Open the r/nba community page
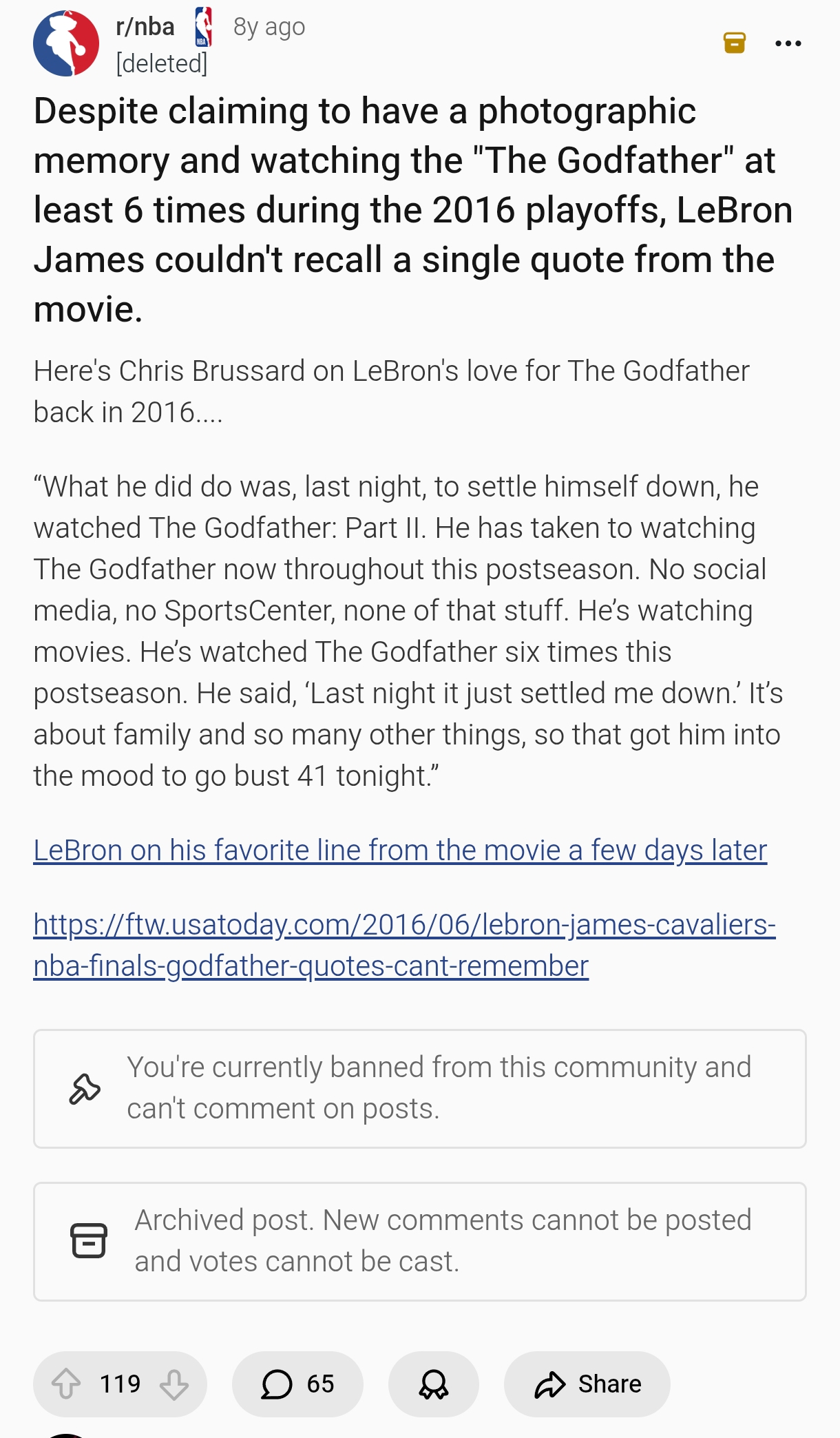This screenshot has width=840, height=1438. (145, 27)
